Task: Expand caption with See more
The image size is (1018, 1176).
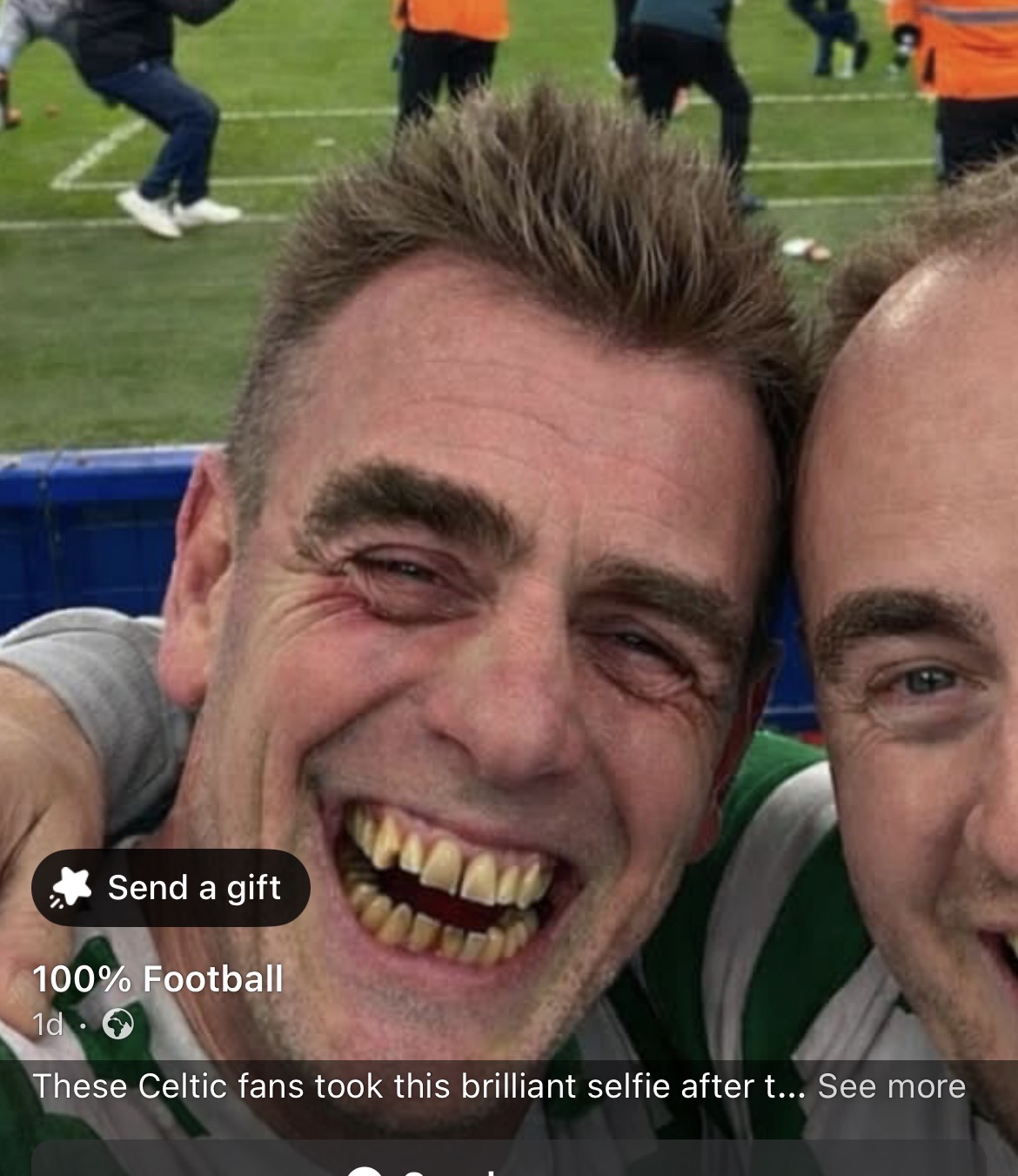Action: tap(891, 1085)
